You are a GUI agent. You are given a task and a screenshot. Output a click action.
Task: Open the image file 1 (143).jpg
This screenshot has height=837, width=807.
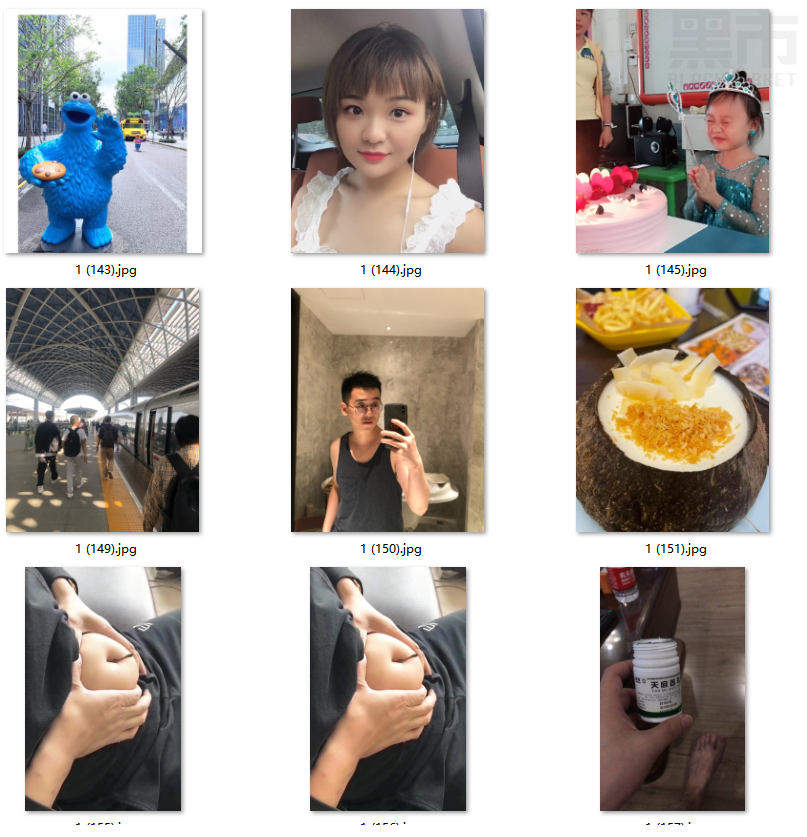pyautogui.click(x=103, y=131)
